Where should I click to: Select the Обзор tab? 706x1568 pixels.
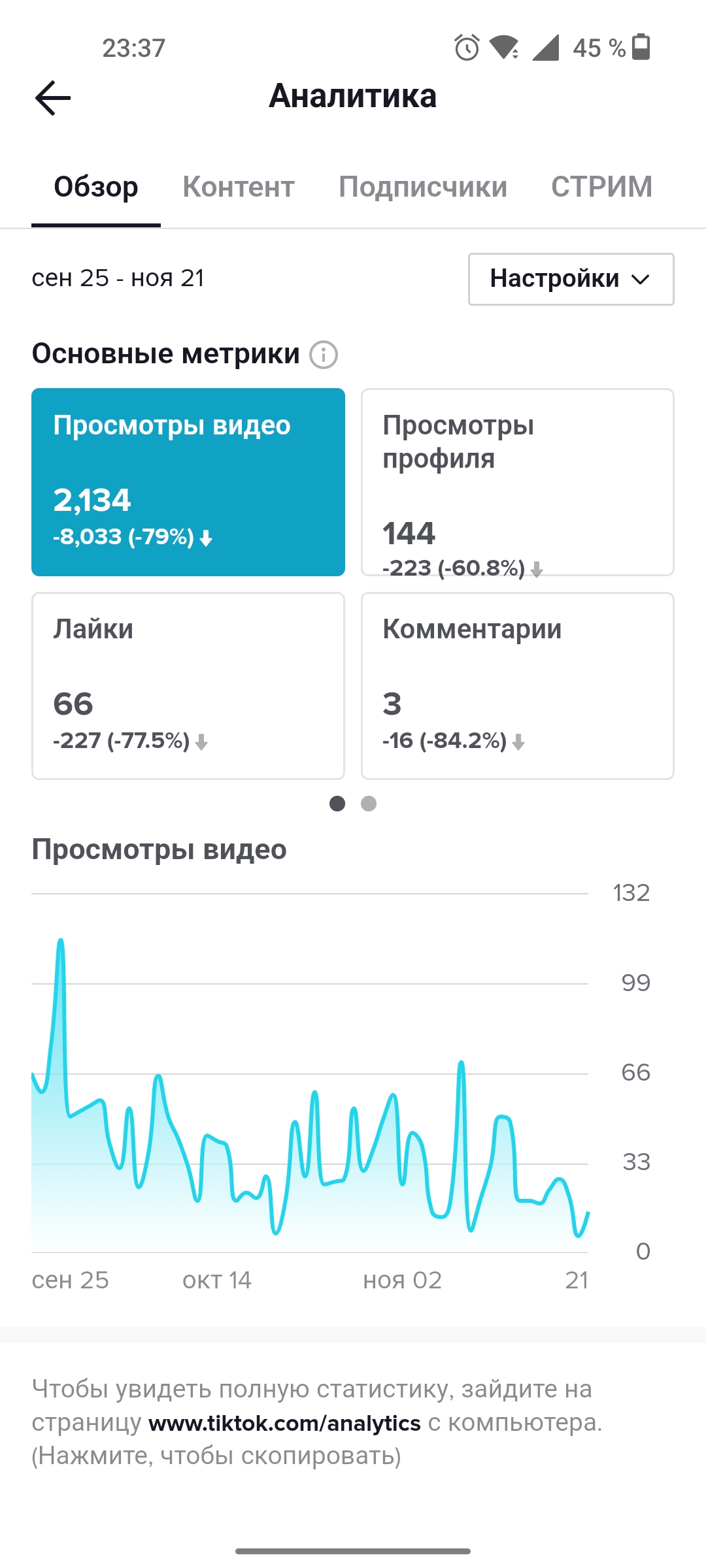pos(96,187)
